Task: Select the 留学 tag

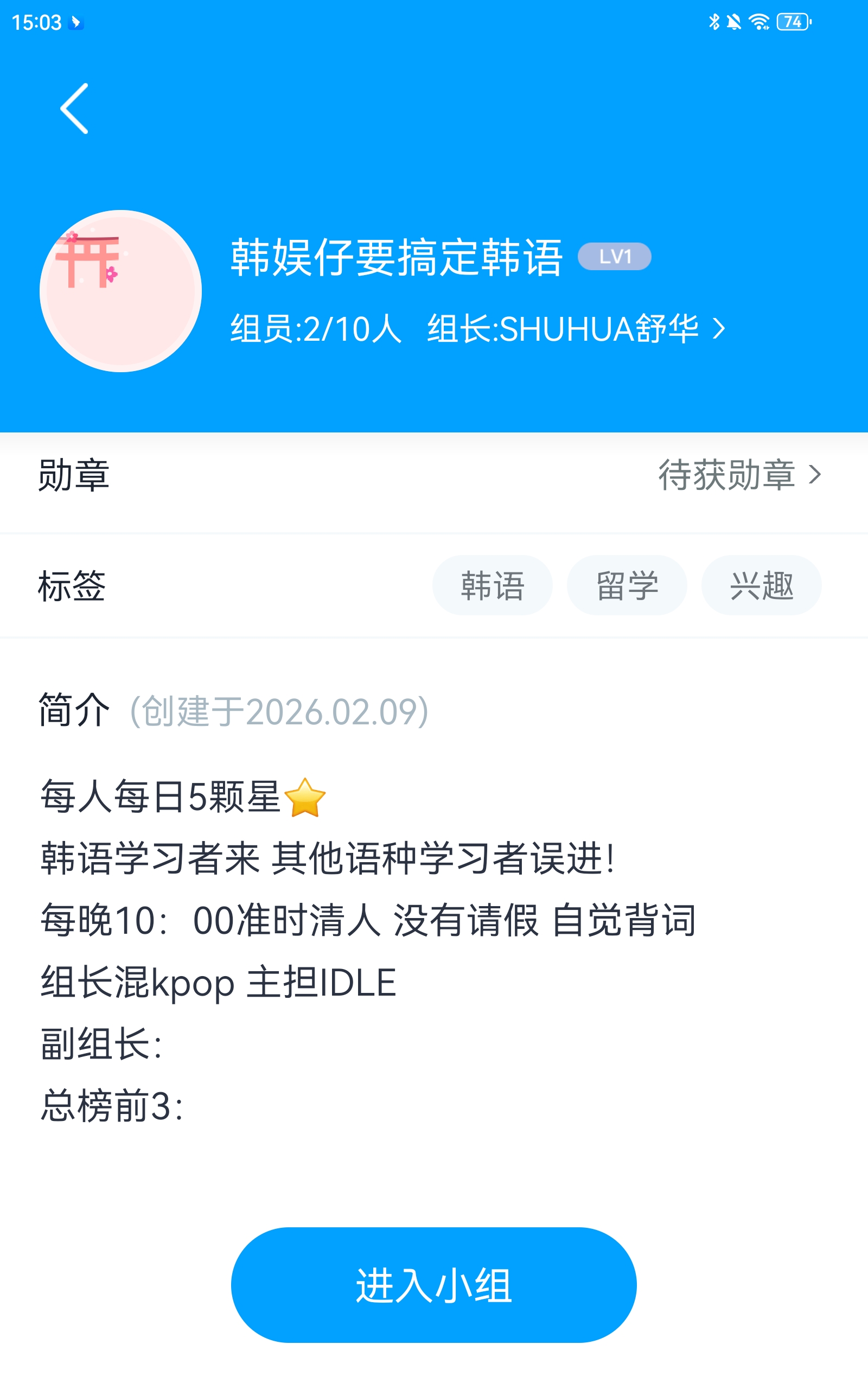Action: (x=627, y=585)
